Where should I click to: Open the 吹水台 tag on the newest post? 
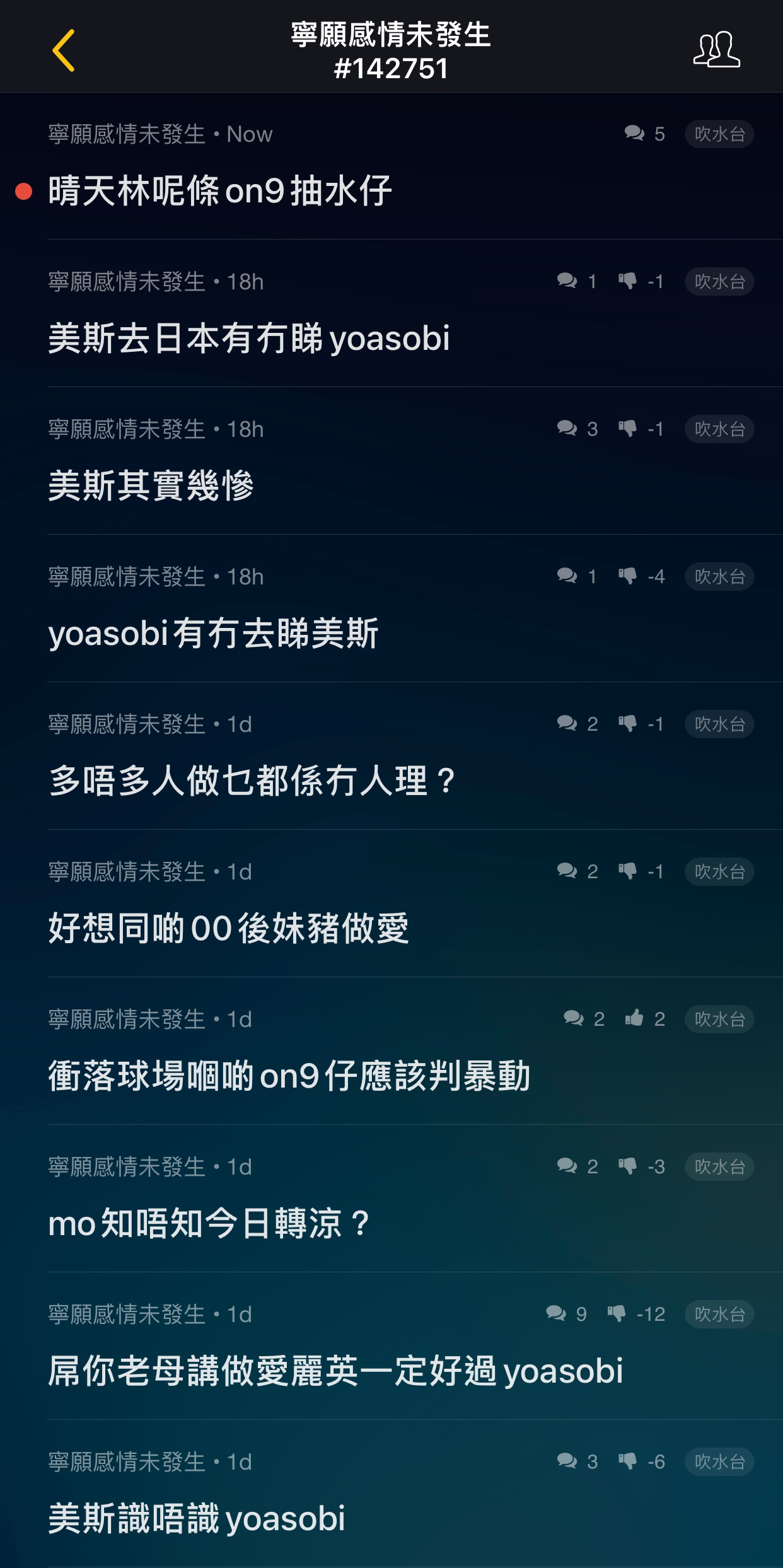[x=719, y=134]
